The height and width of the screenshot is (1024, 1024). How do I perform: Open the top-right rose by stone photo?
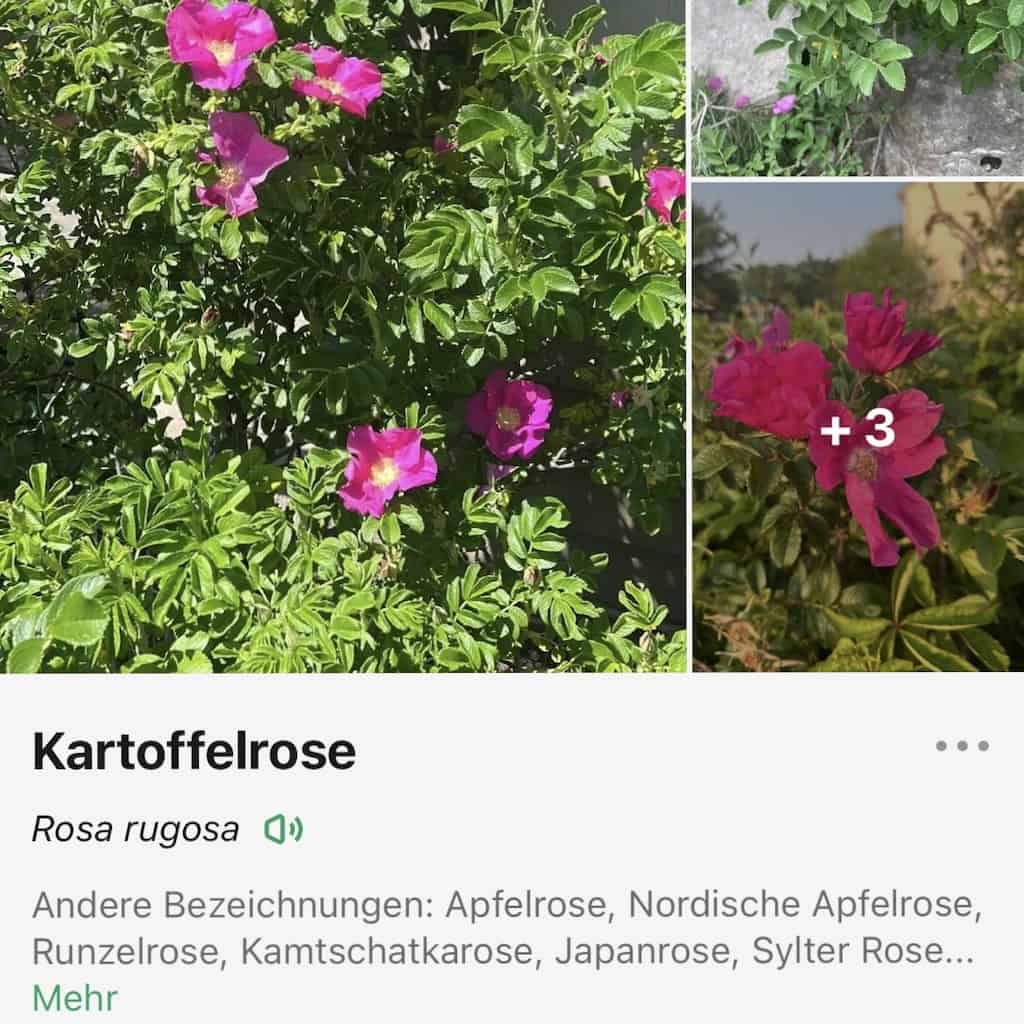click(857, 87)
